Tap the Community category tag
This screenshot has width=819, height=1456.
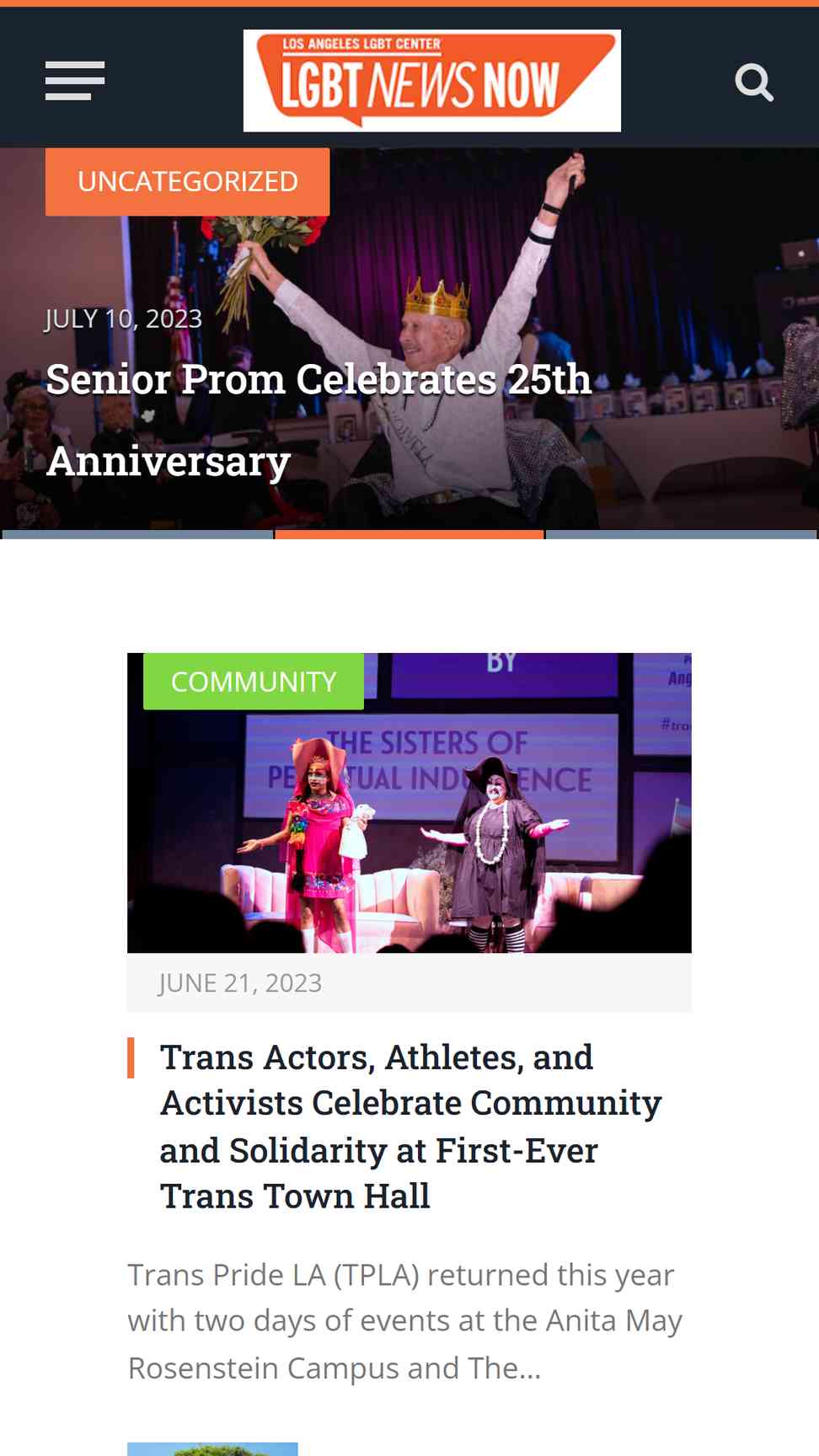254,681
